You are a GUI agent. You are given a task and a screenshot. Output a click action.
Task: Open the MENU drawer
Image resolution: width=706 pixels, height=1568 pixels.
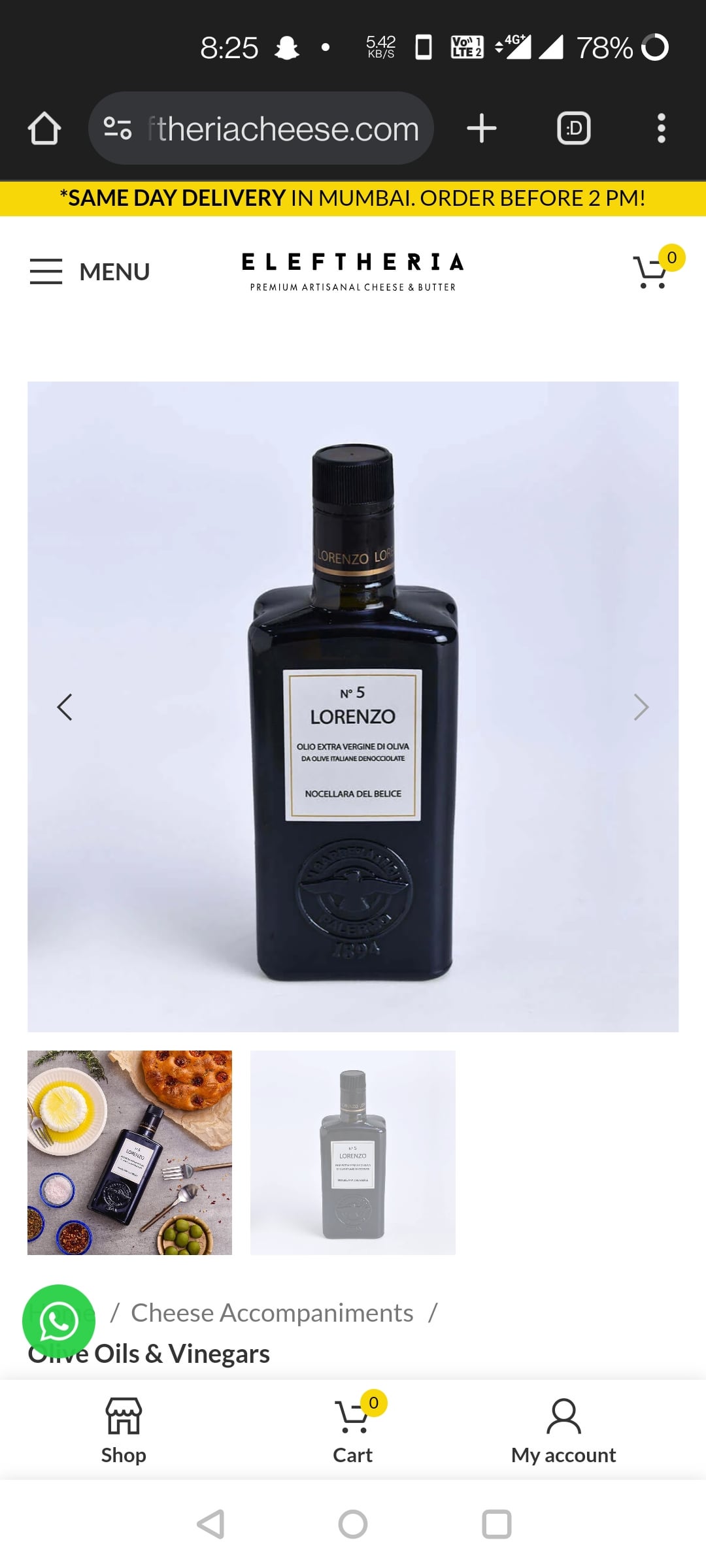[90, 271]
